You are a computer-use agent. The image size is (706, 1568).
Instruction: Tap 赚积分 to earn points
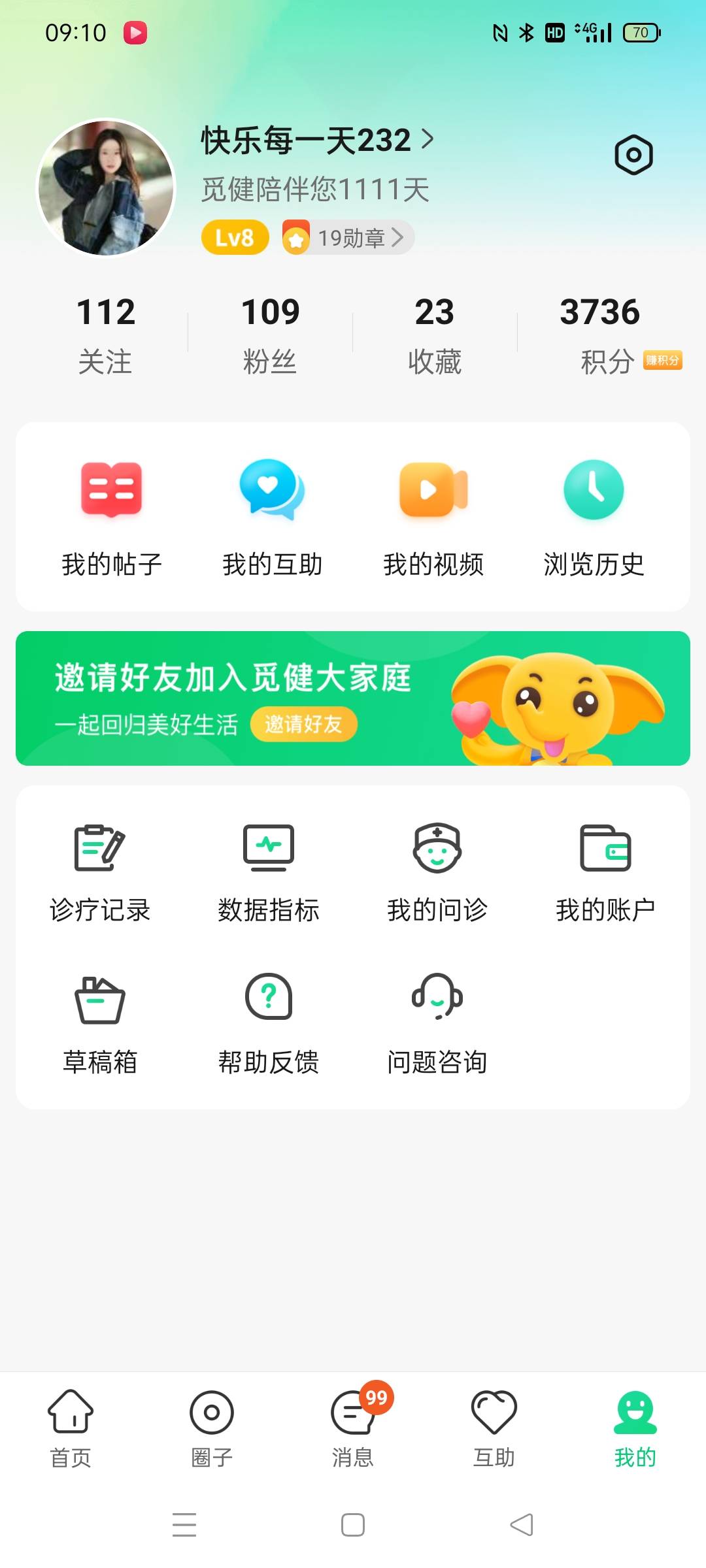click(x=664, y=360)
